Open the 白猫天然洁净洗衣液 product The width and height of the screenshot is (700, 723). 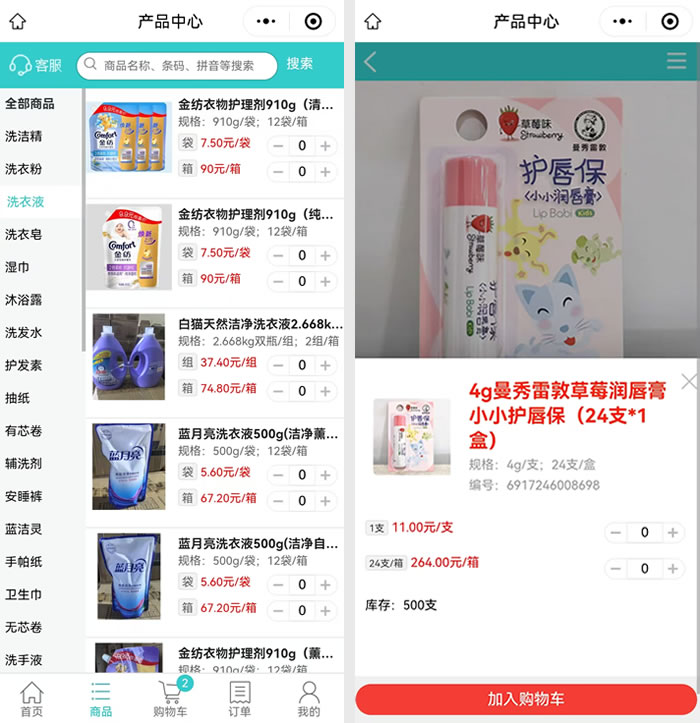click(260, 324)
